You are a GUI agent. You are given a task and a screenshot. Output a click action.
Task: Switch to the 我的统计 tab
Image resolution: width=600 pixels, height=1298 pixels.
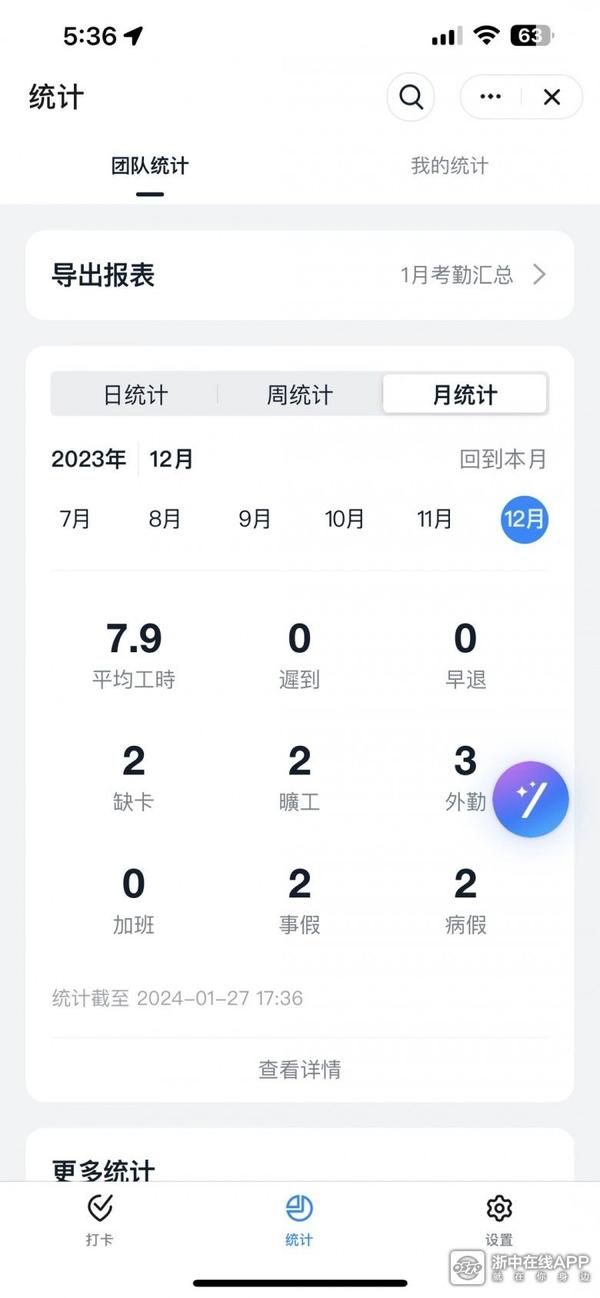coord(449,166)
